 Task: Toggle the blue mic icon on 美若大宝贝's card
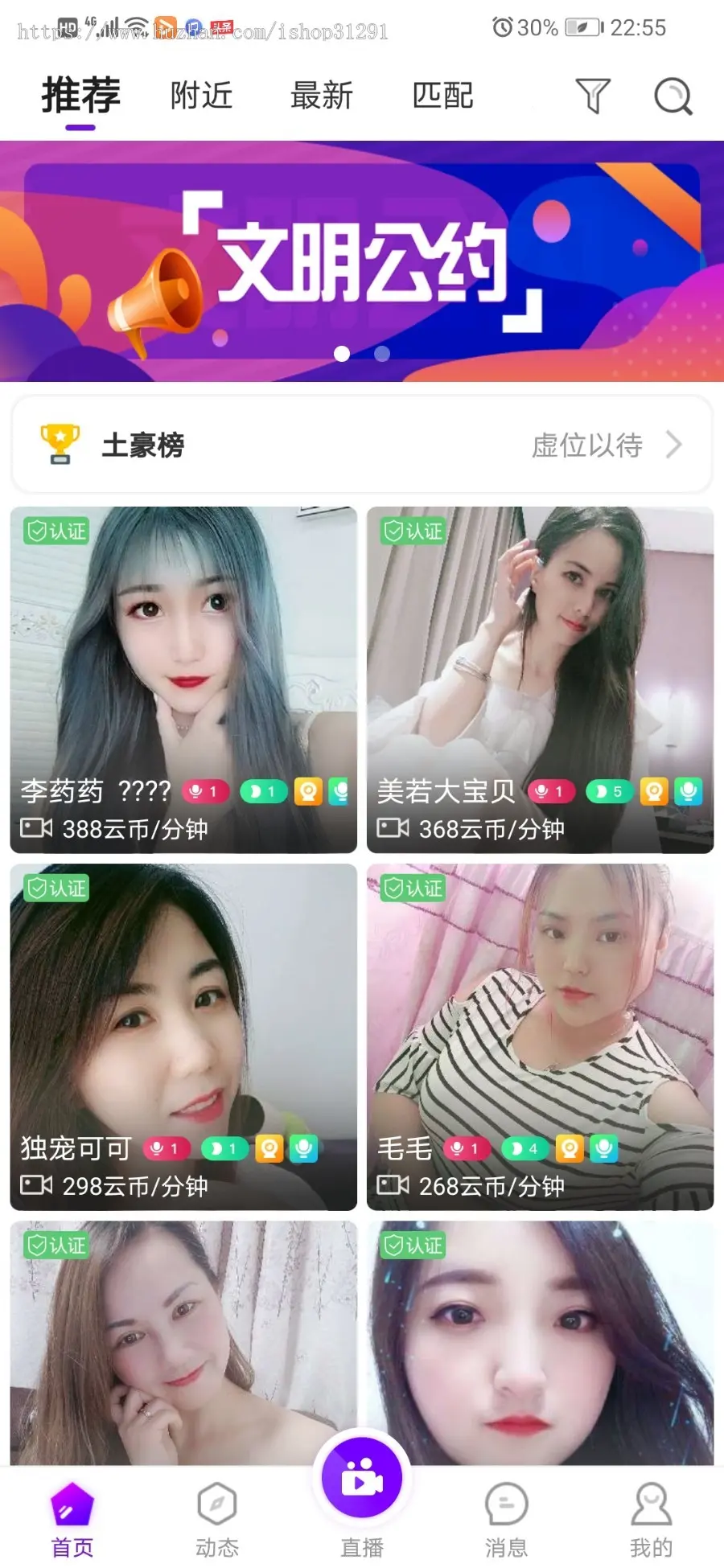689,790
